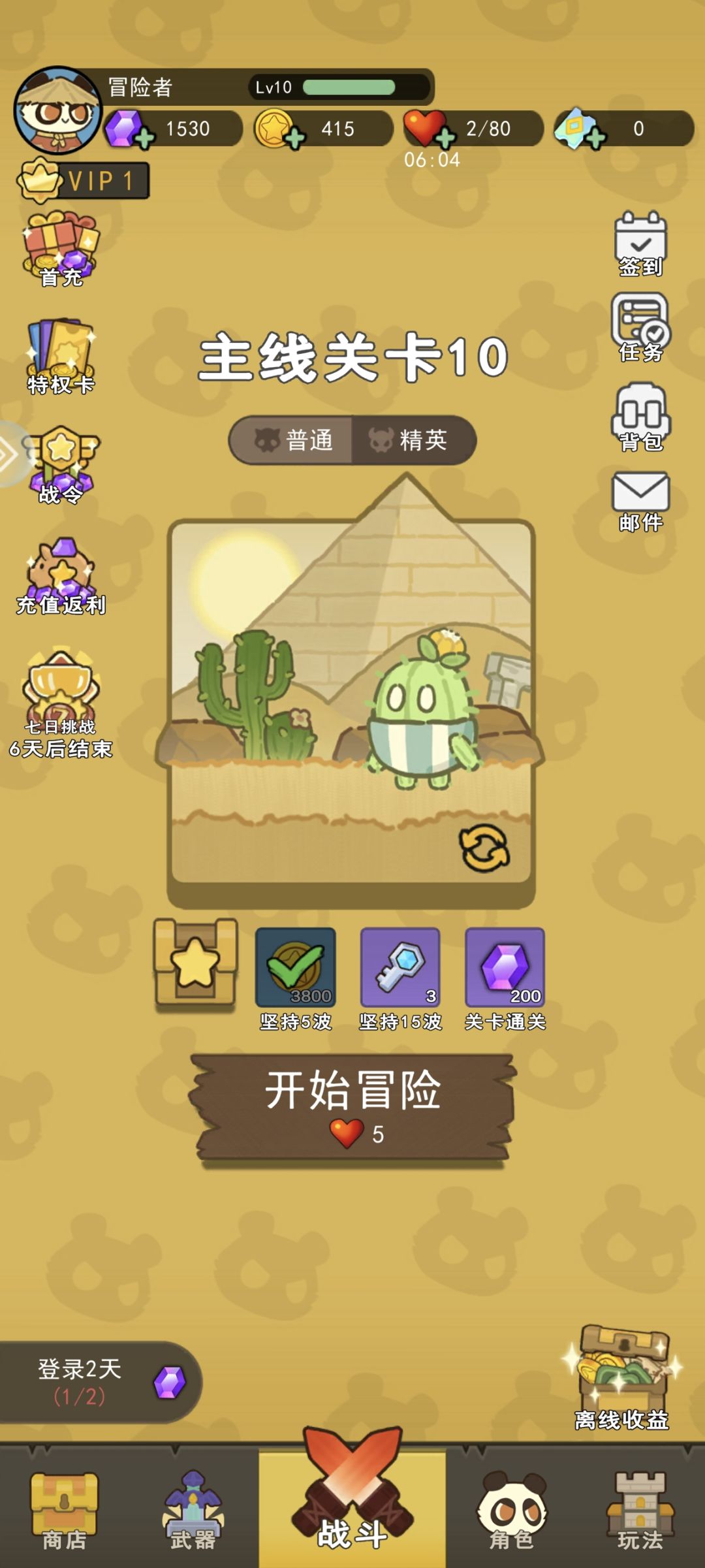Select the 普通 difficulty tab
705x1568 pixels.
click(x=291, y=440)
